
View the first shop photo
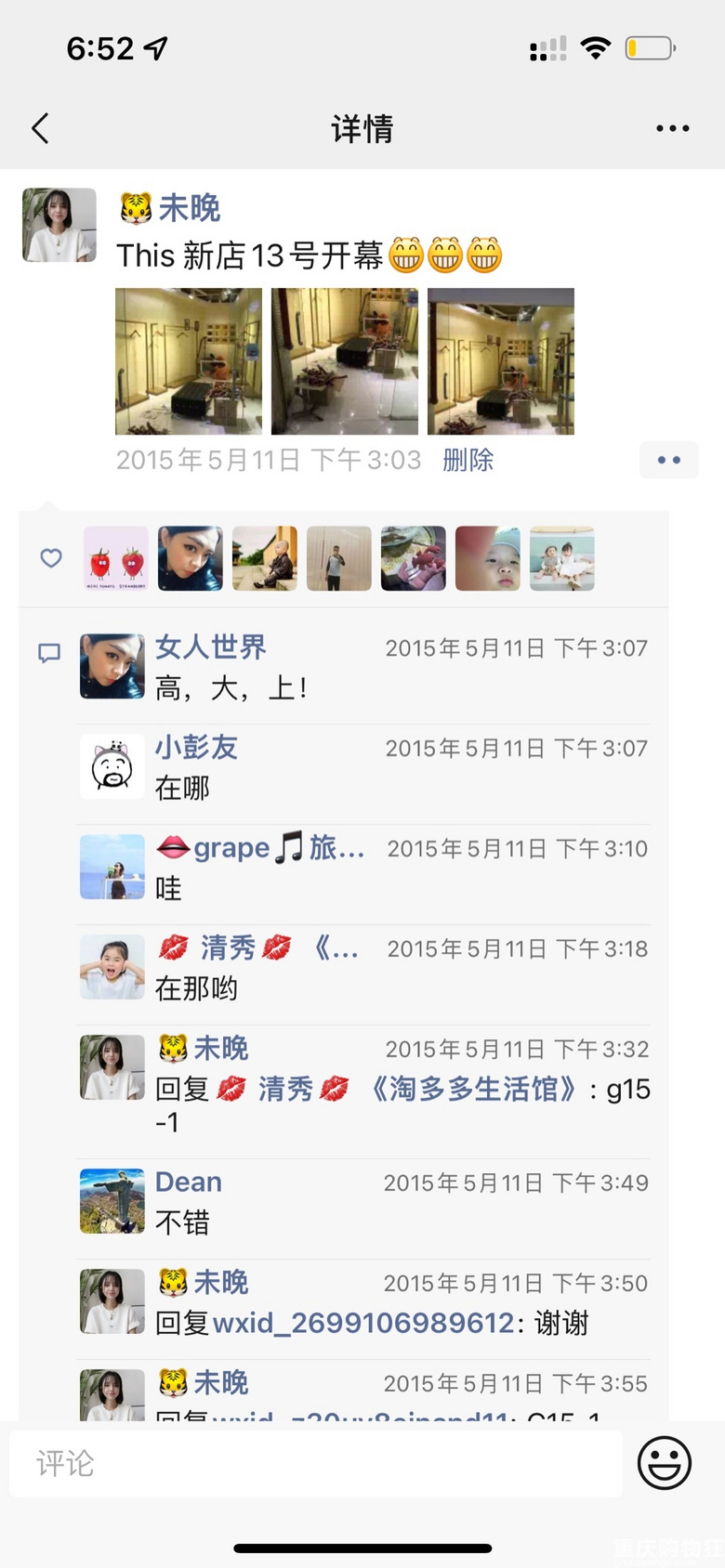189,361
